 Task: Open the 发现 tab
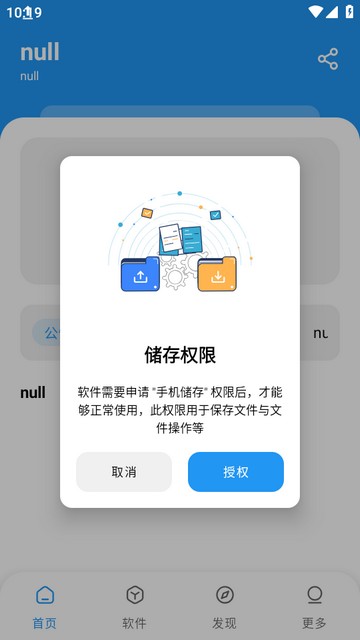(x=224, y=607)
